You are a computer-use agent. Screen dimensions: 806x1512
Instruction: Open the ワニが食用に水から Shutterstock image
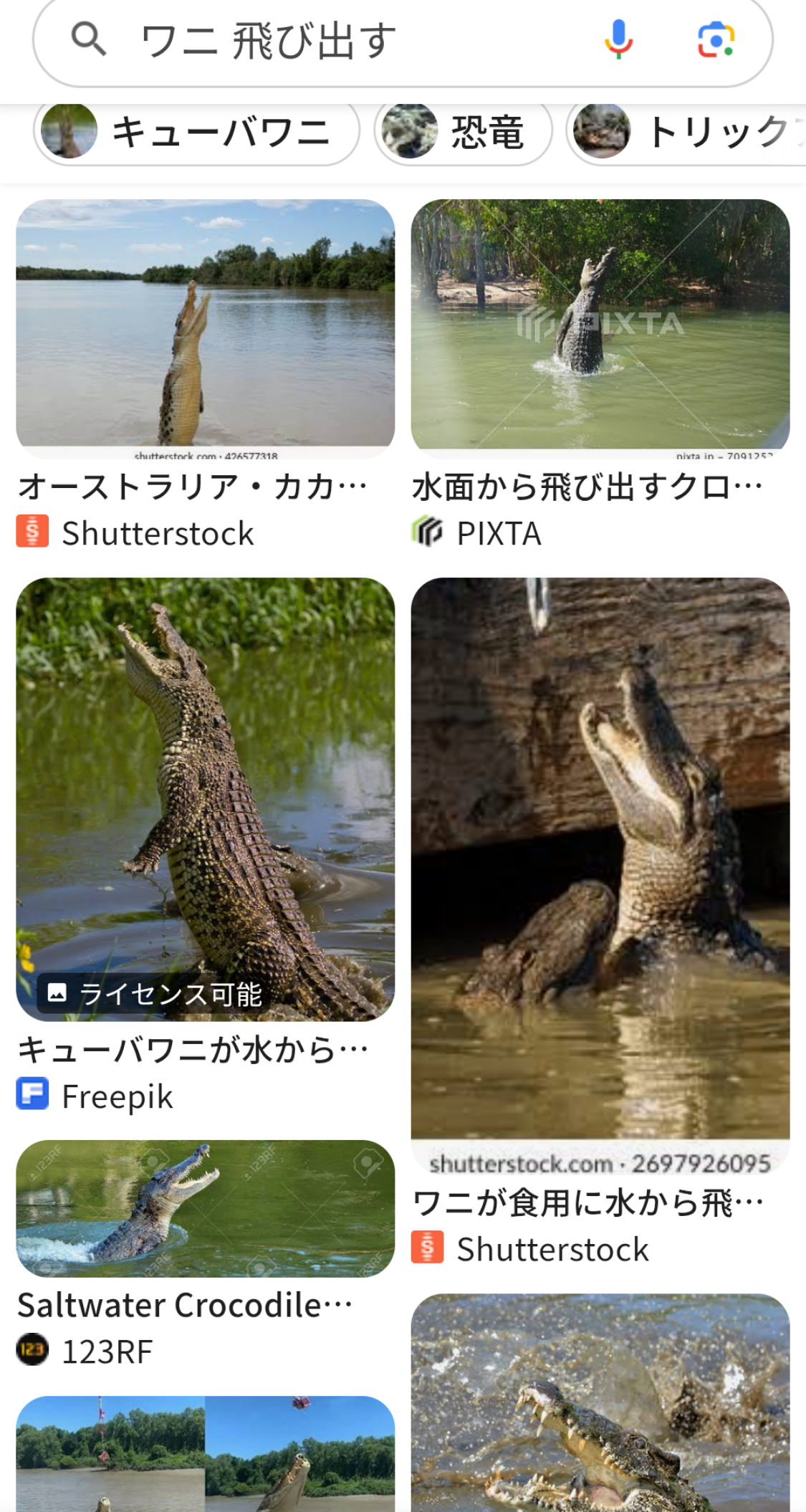pyautogui.click(x=600, y=860)
